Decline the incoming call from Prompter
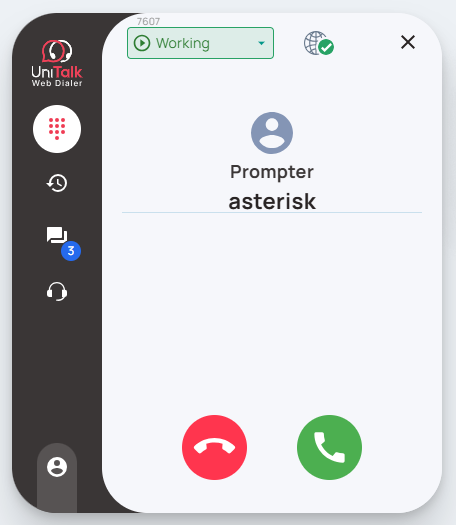Screen dimensions: 456x525 tap(214, 447)
